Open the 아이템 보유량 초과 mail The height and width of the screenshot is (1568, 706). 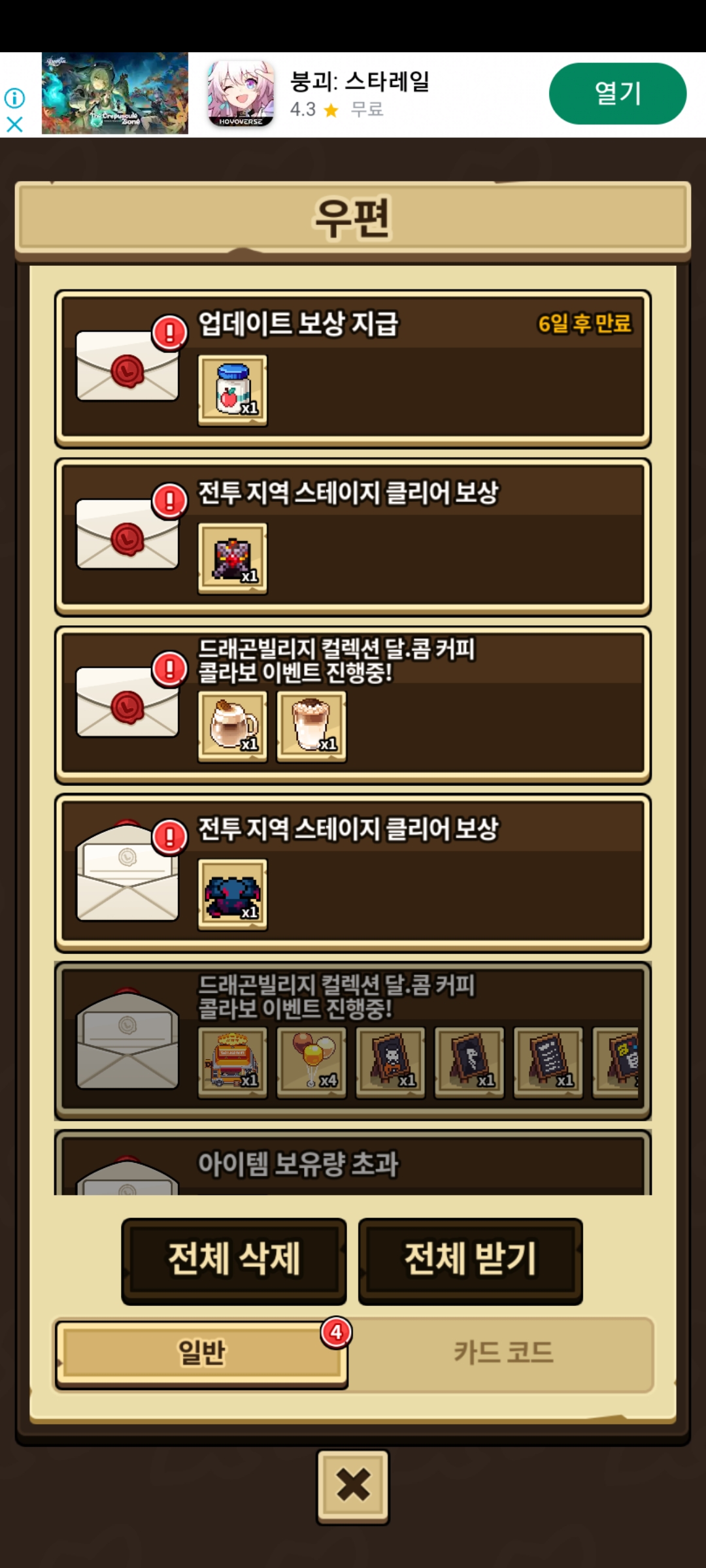point(353,1166)
